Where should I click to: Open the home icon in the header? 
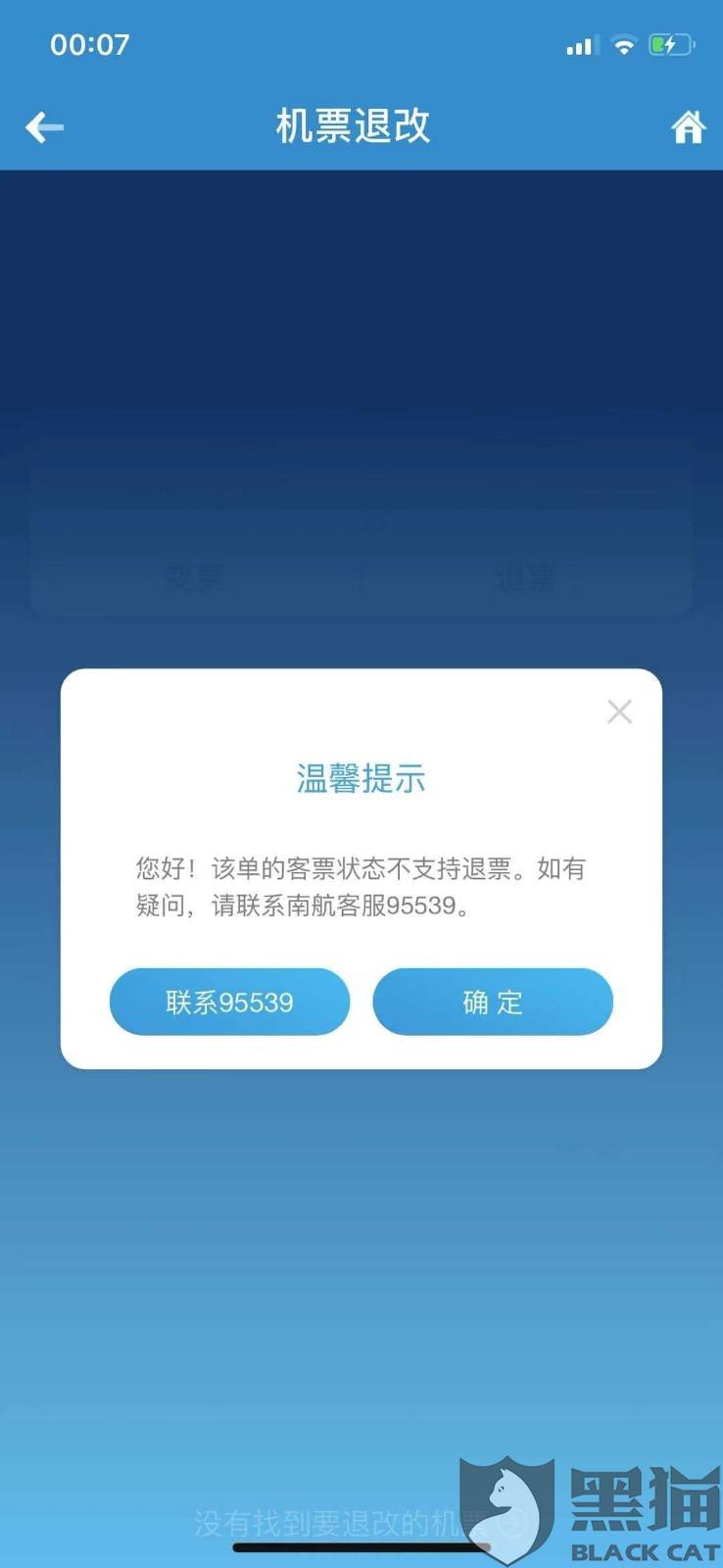click(x=688, y=127)
